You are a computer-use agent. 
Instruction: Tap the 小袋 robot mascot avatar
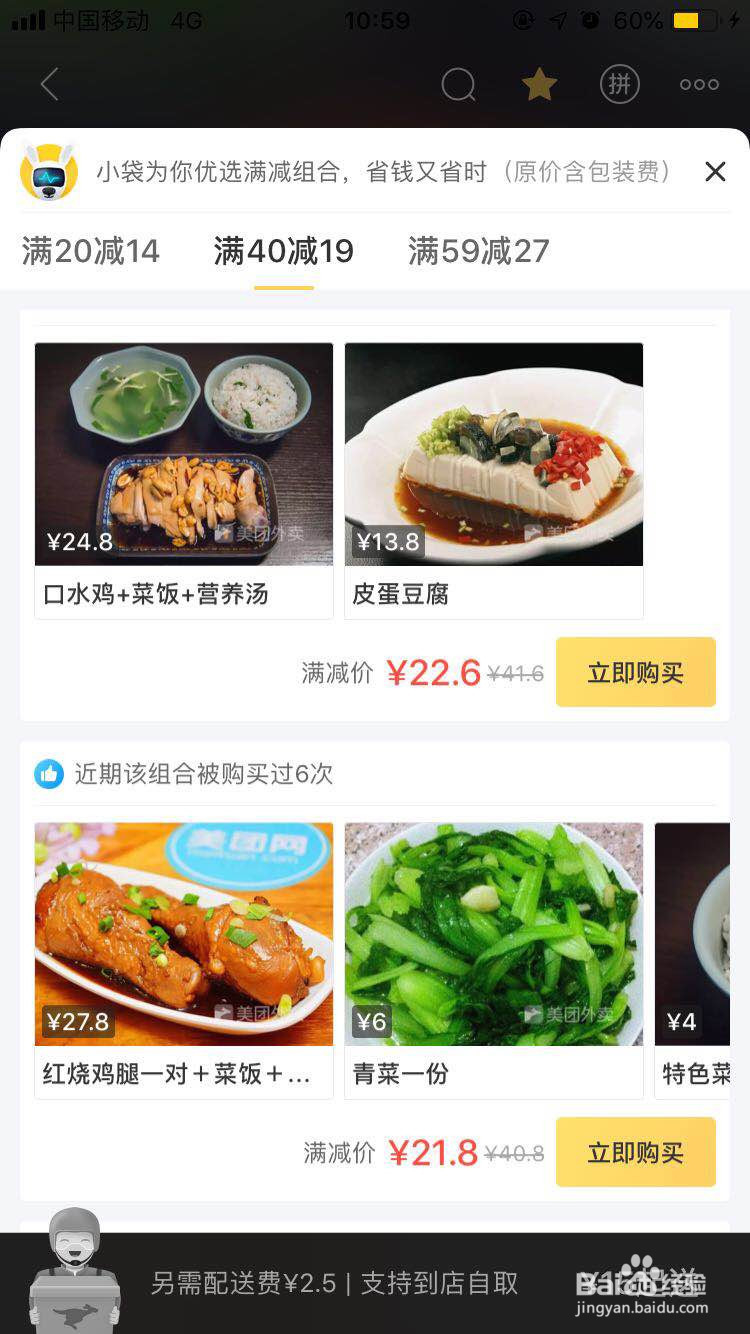tap(50, 172)
